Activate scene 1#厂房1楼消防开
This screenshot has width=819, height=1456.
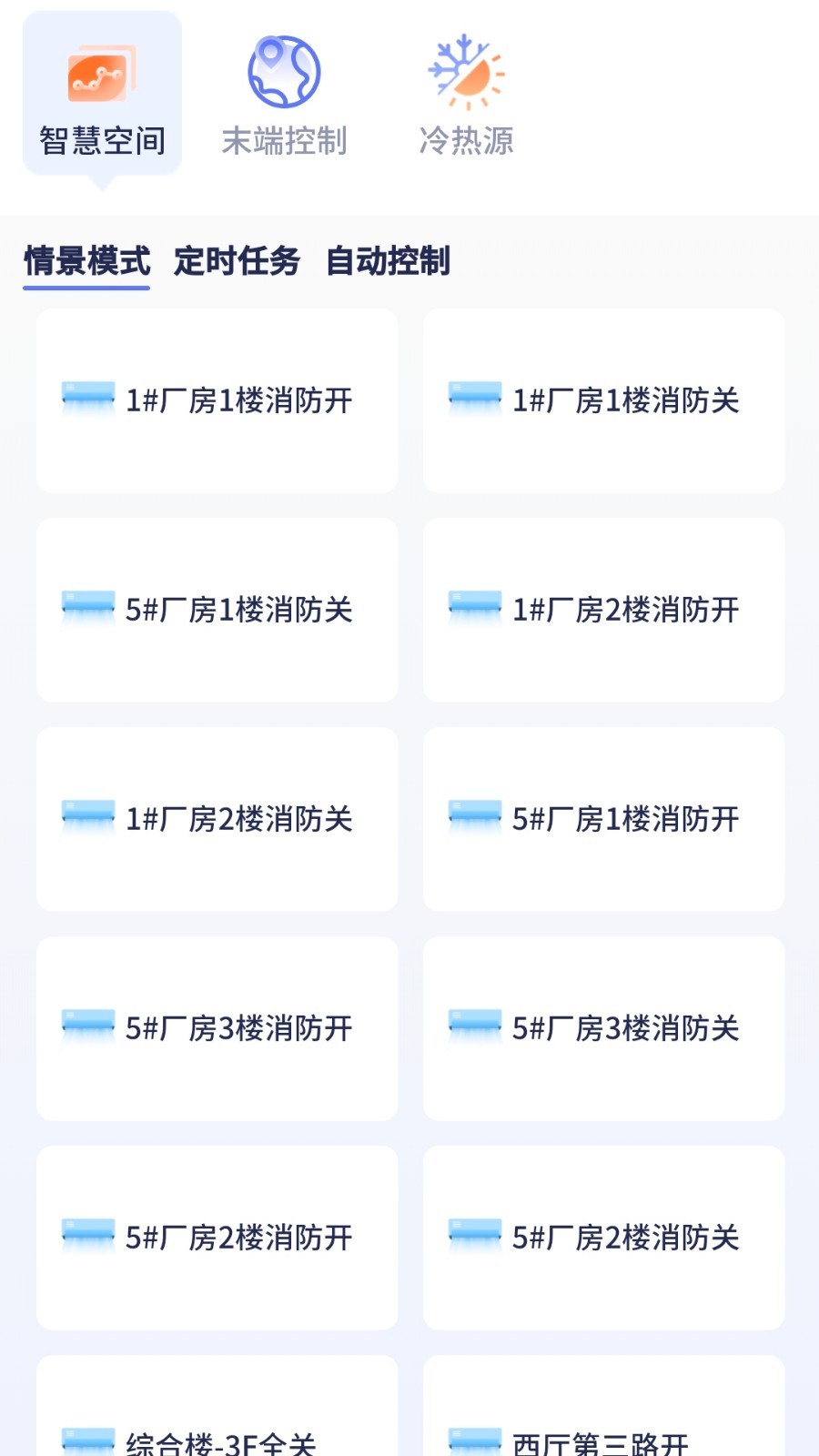click(x=217, y=400)
